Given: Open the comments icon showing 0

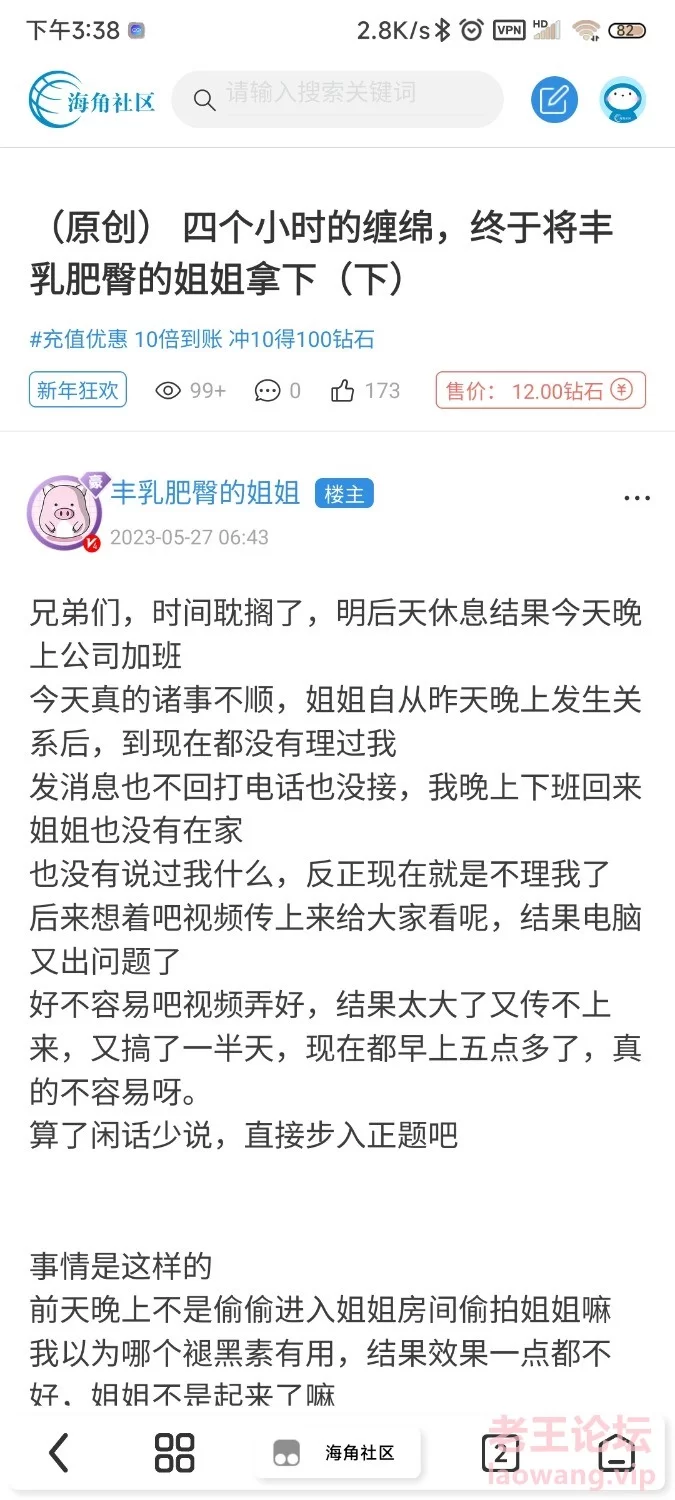Looking at the screenshot, I should click(x=277, y=391).
